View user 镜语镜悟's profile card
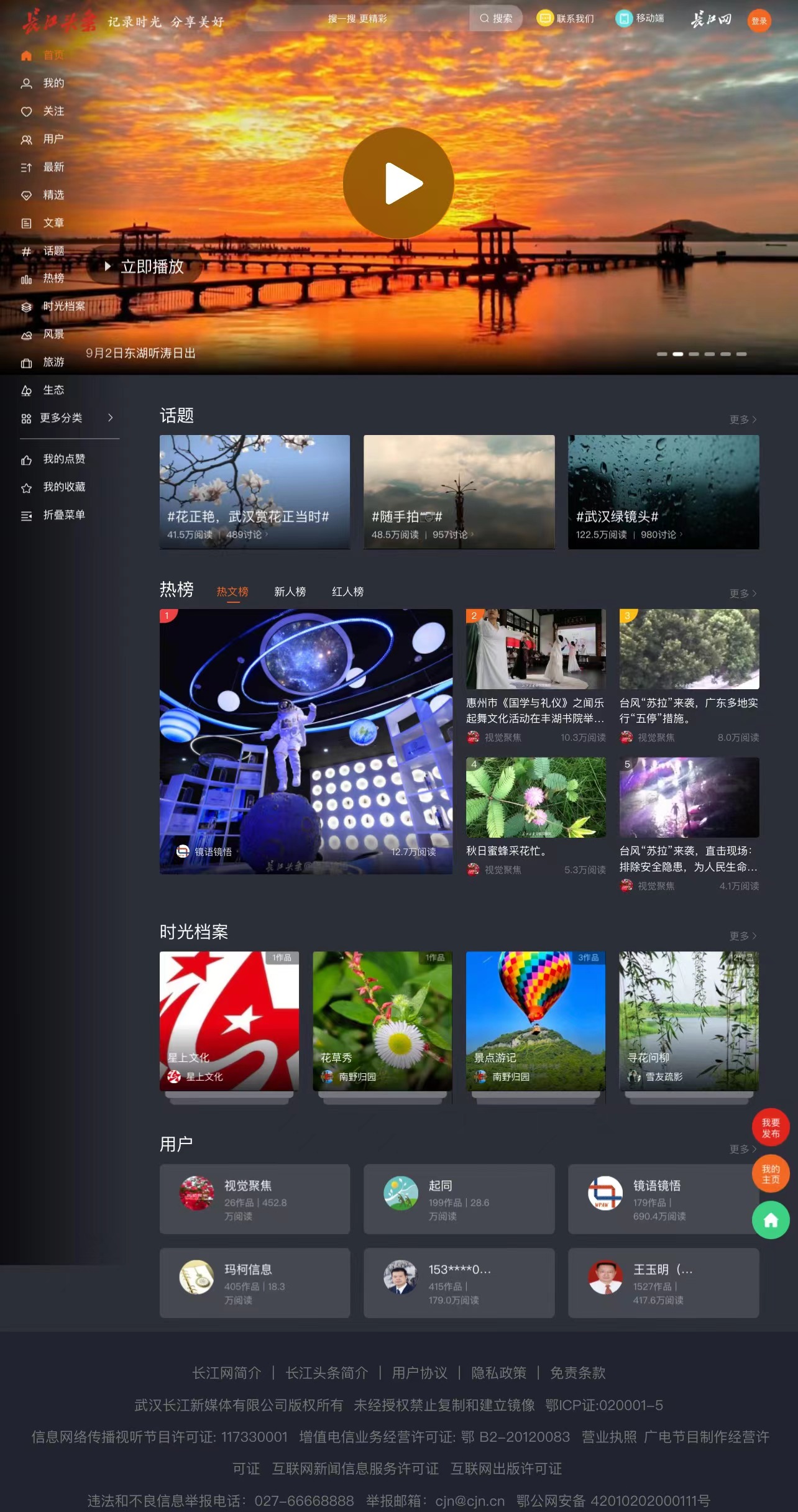The height and width of the screenshot is (1512, 798). [x=663, y=1199]
